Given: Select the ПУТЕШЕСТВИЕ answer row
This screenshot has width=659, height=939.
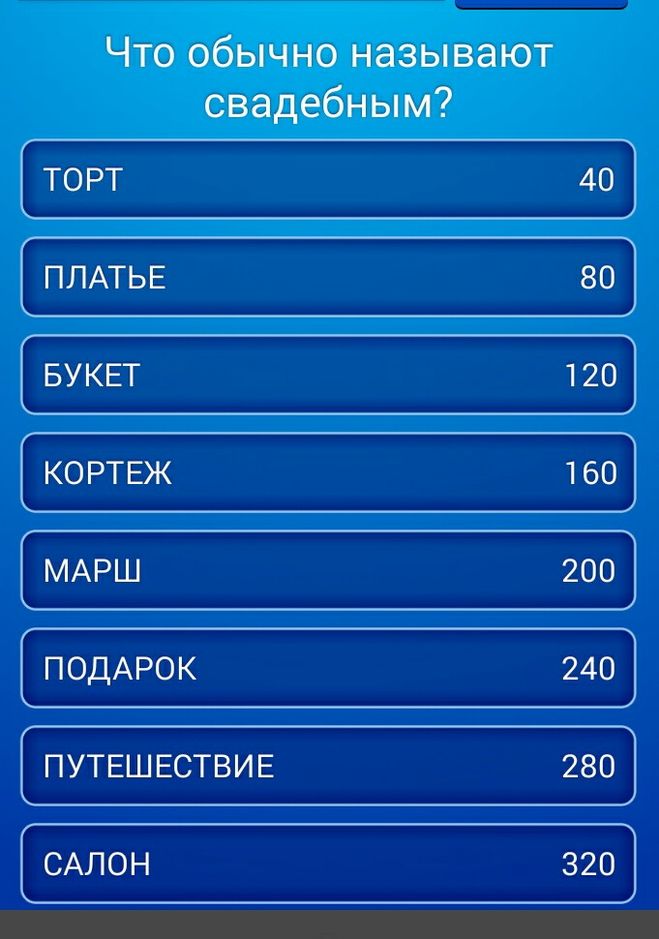Looking at the screenshot, I should click(x=328, y=766).
